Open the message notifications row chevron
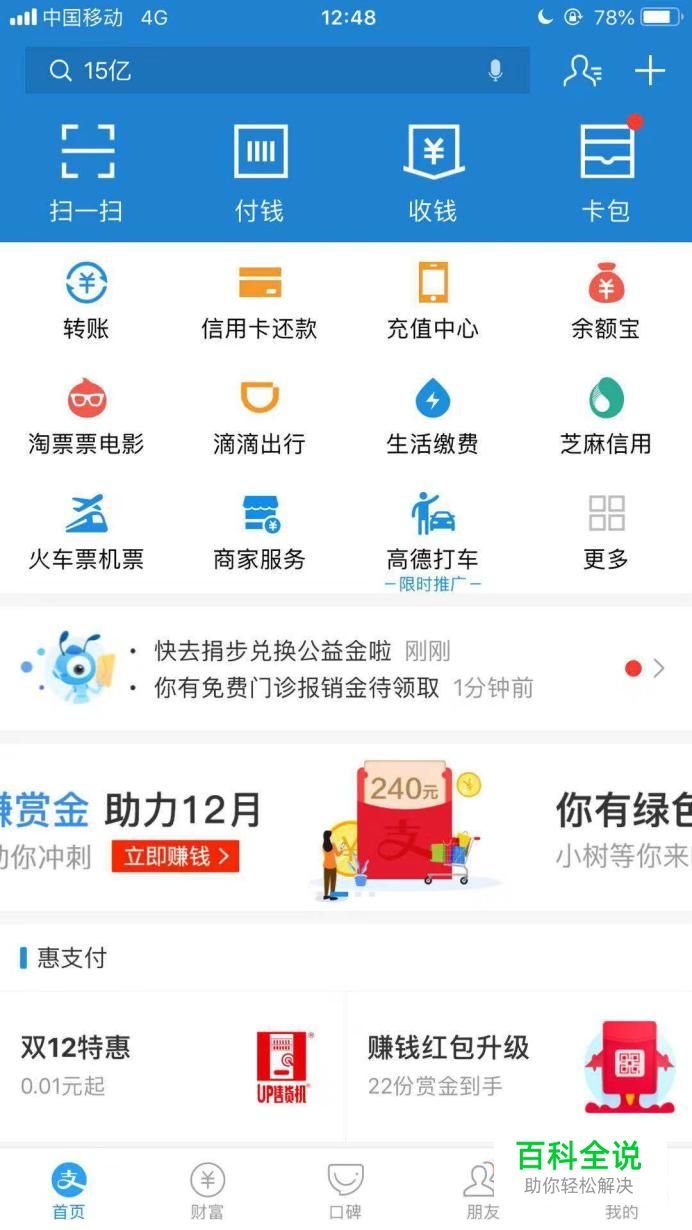This screenshot has width=692, height=1230. [658, 669]
